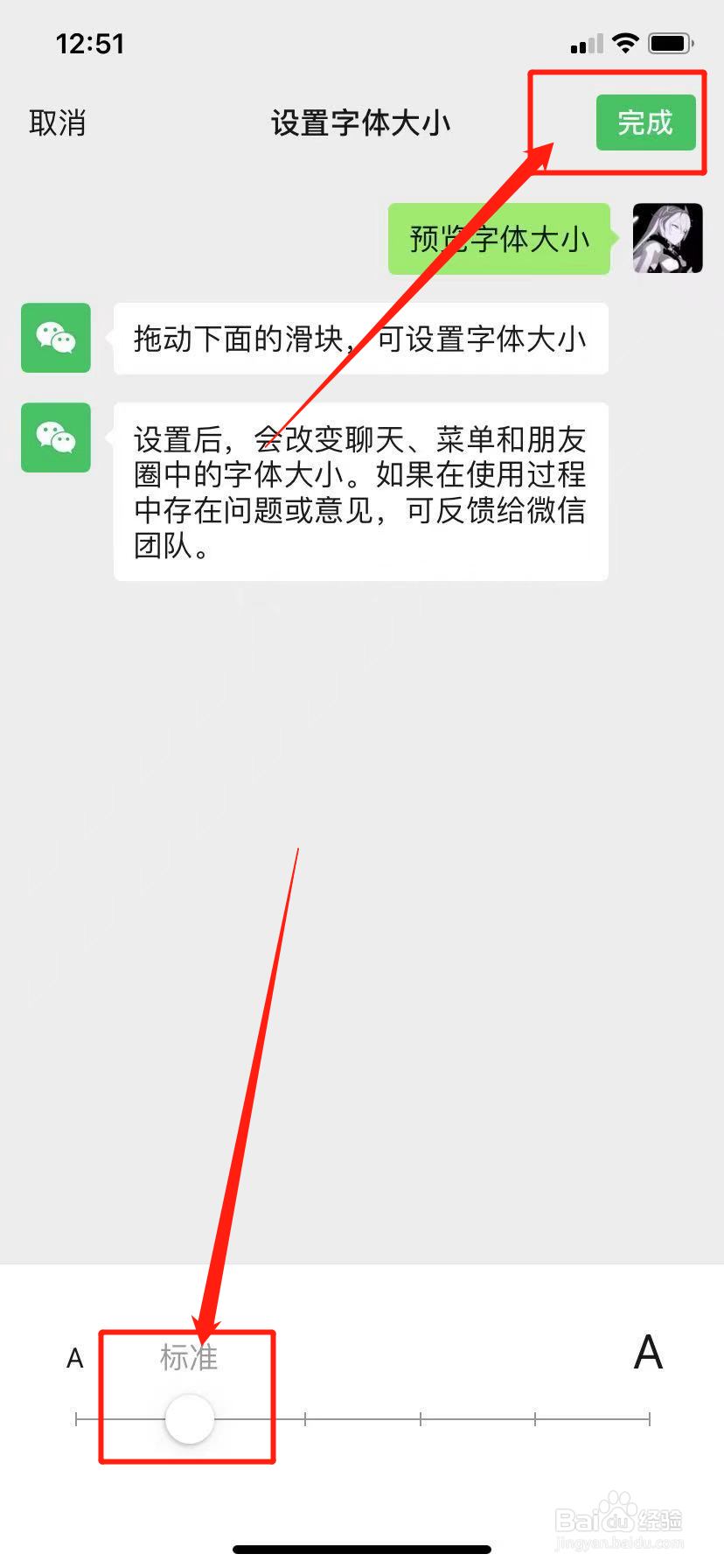Viewport: 724px width, 1568px height.
Task: Select the small 'A' to shrink font
Action: click(74, 1357)
